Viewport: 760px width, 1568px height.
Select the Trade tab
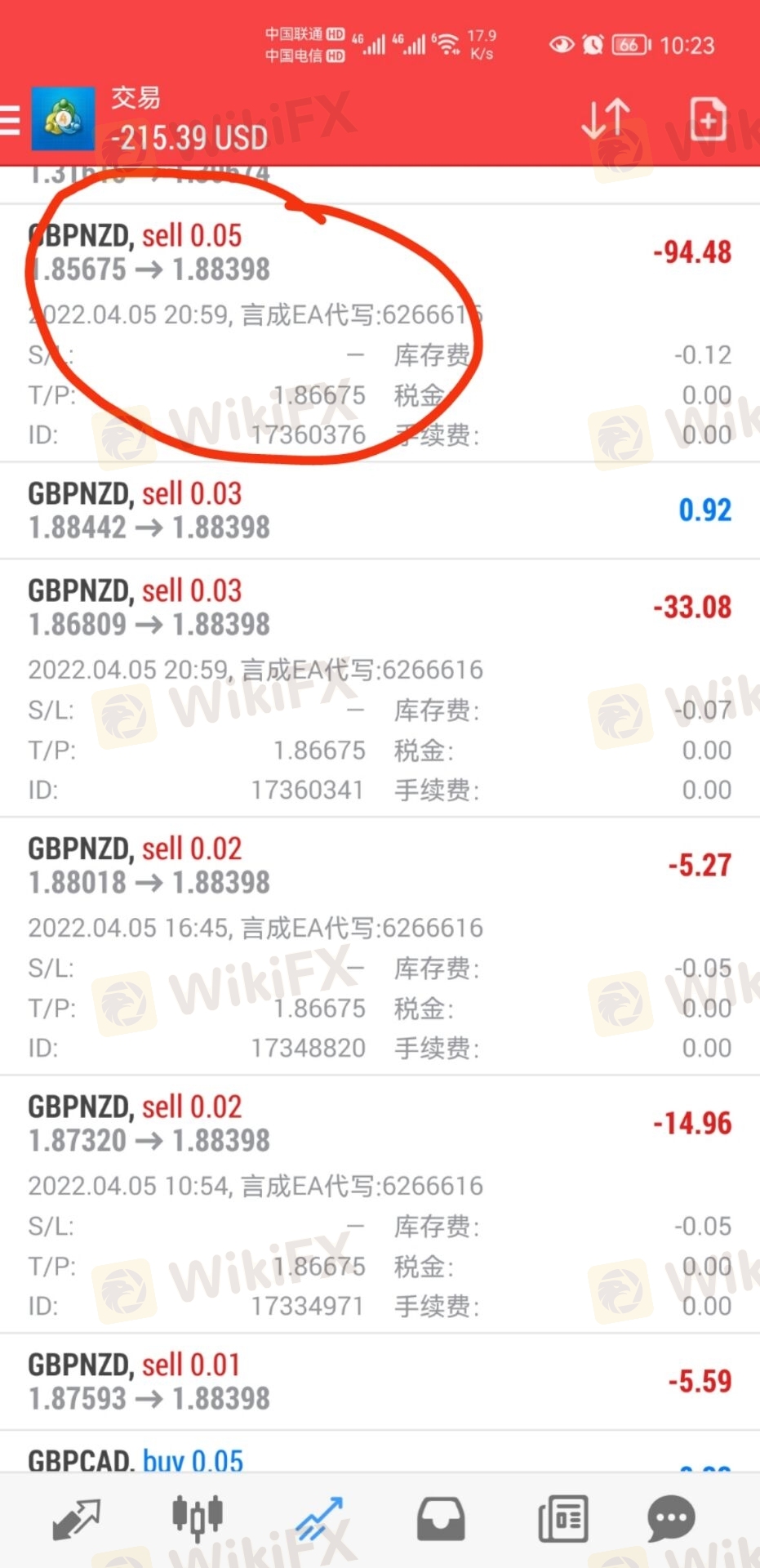point(319,1518)
